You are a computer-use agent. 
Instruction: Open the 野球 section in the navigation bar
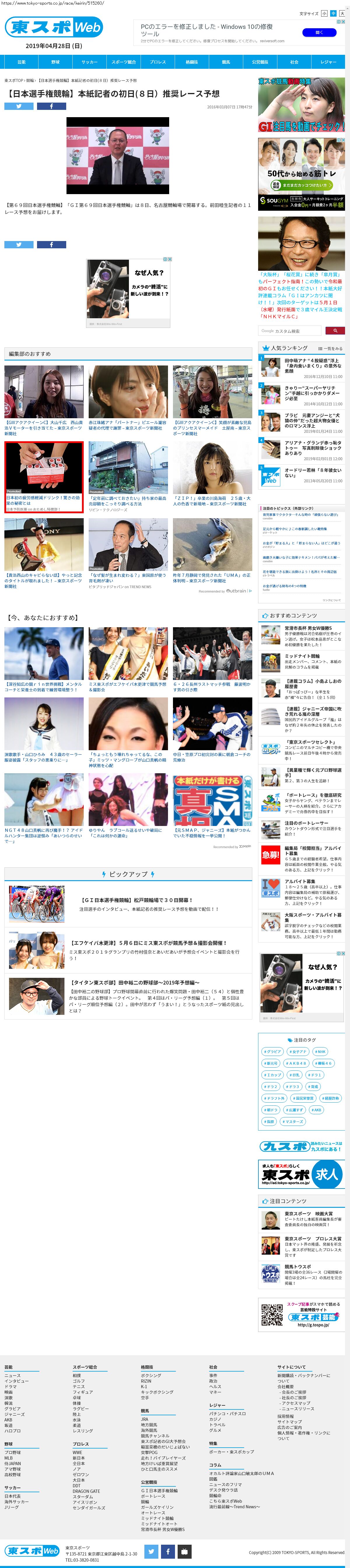55,61
